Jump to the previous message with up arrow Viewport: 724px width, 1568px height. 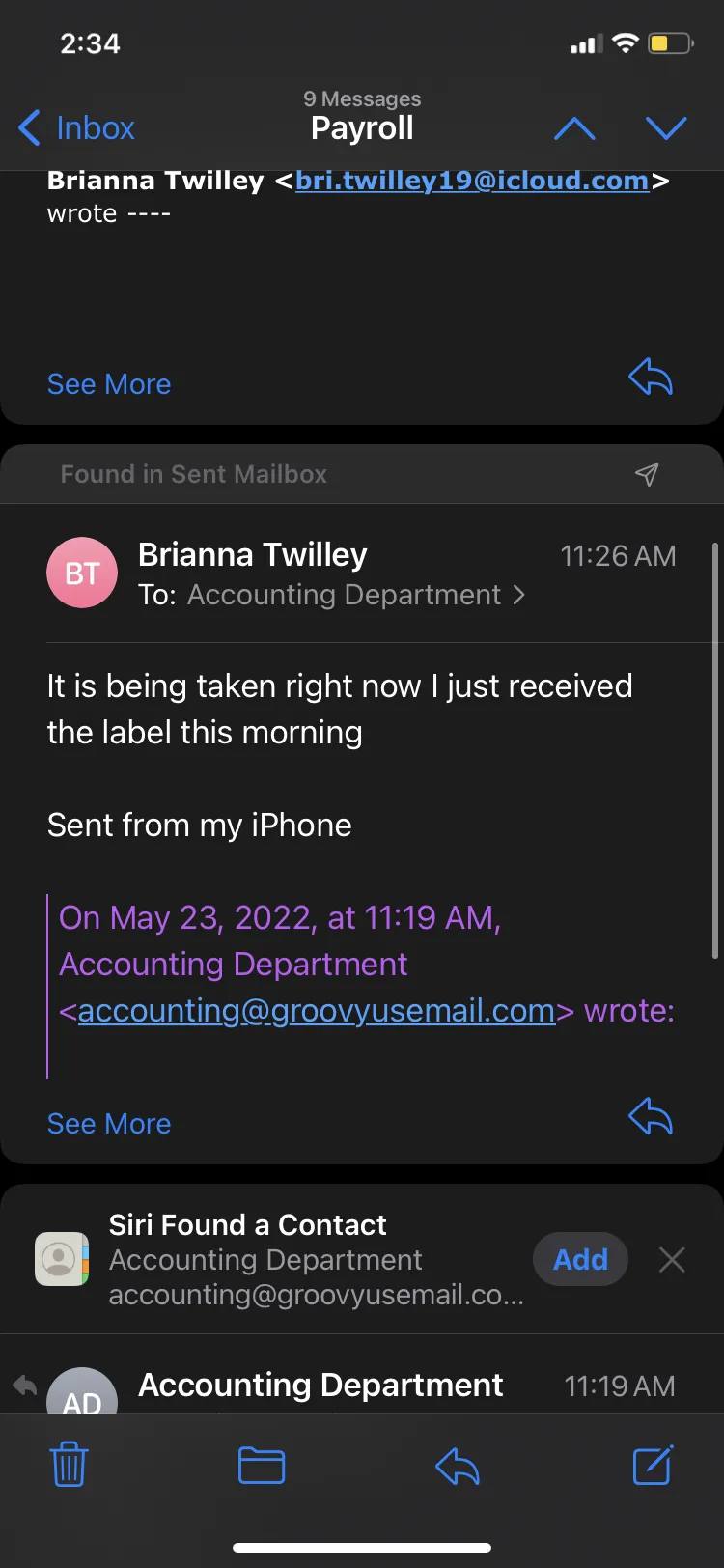coord(574,127)
